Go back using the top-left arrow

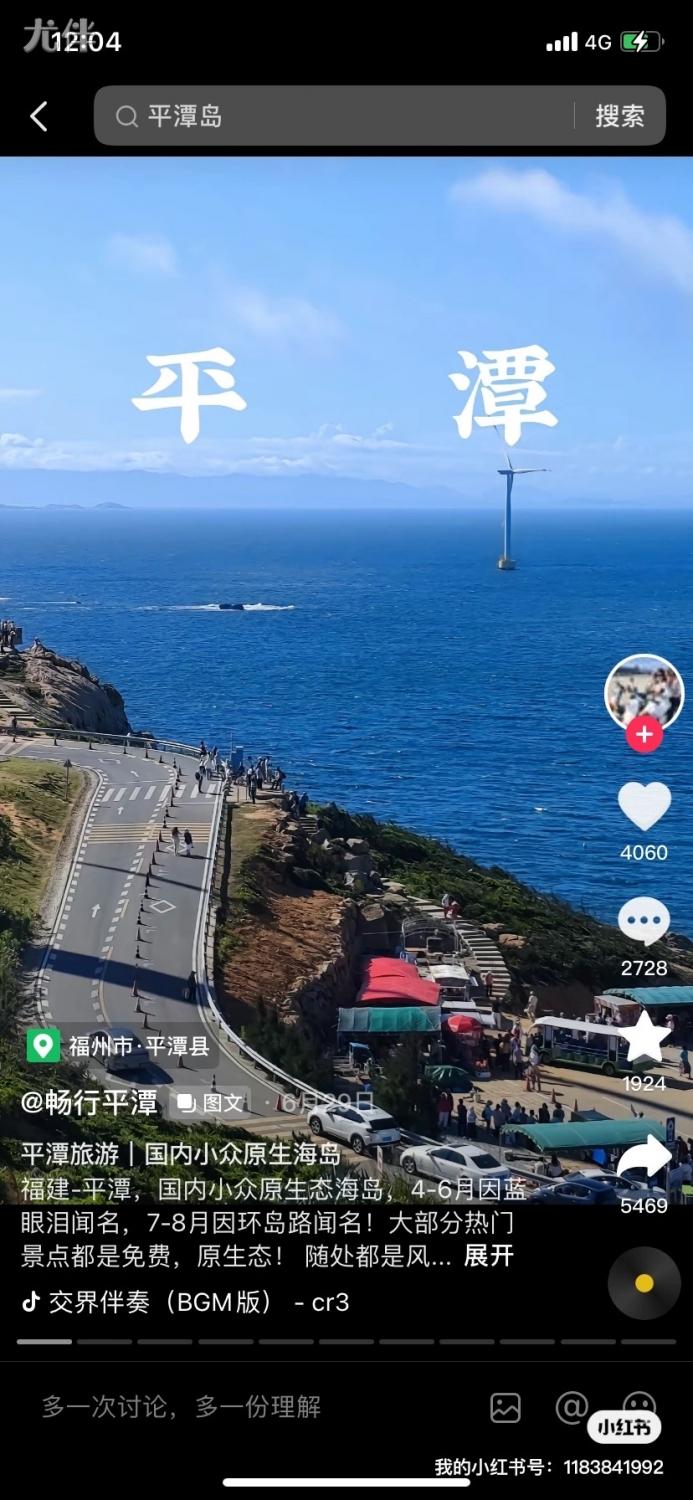tap(38, 117)
